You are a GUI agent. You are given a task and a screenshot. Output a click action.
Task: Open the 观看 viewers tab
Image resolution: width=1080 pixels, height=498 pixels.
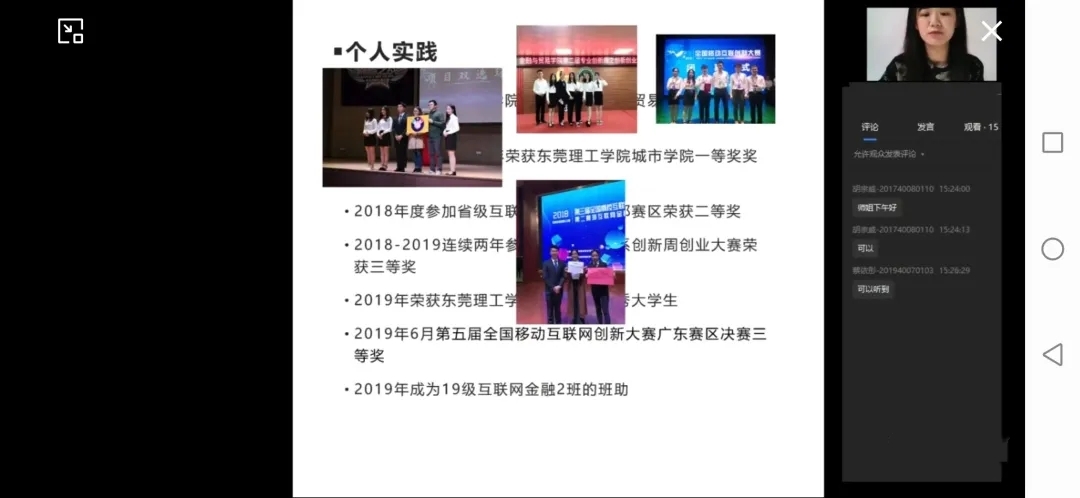979,127
